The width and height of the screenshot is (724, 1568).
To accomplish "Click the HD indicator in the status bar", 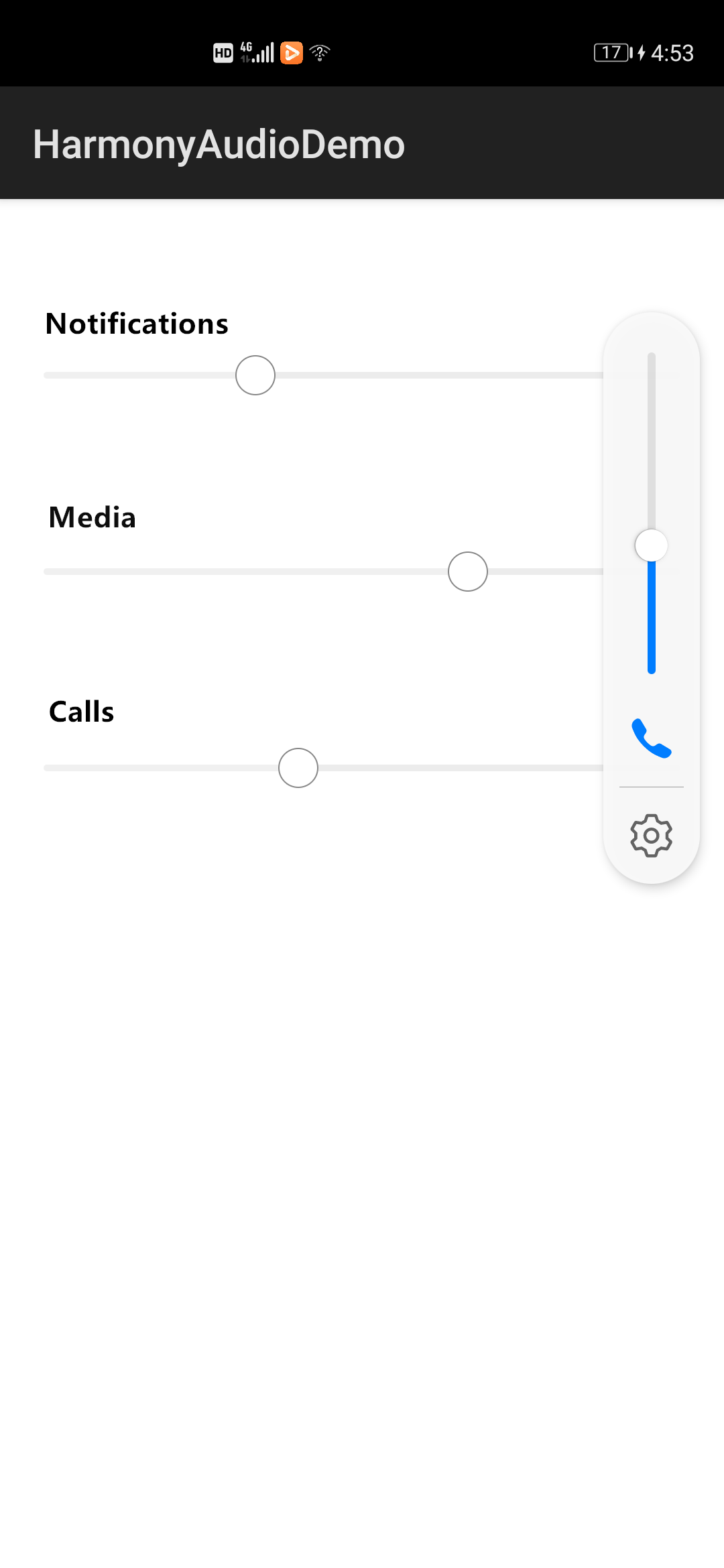I will (222, 52).
